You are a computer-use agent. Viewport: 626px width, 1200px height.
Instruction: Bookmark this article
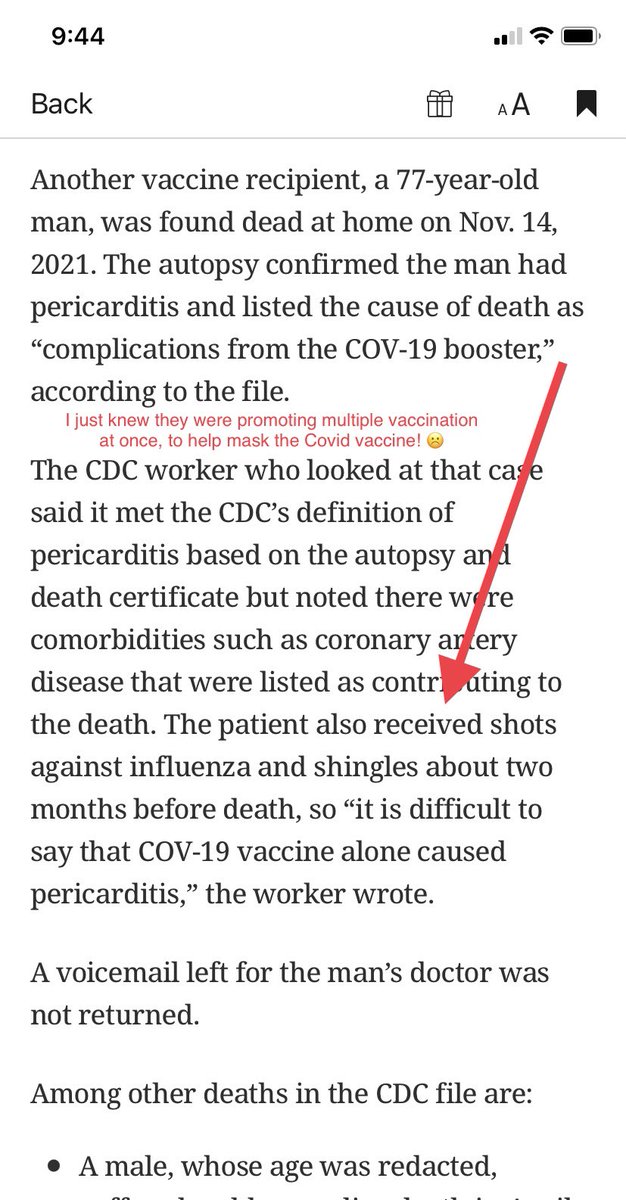click(x=586, y=104)
